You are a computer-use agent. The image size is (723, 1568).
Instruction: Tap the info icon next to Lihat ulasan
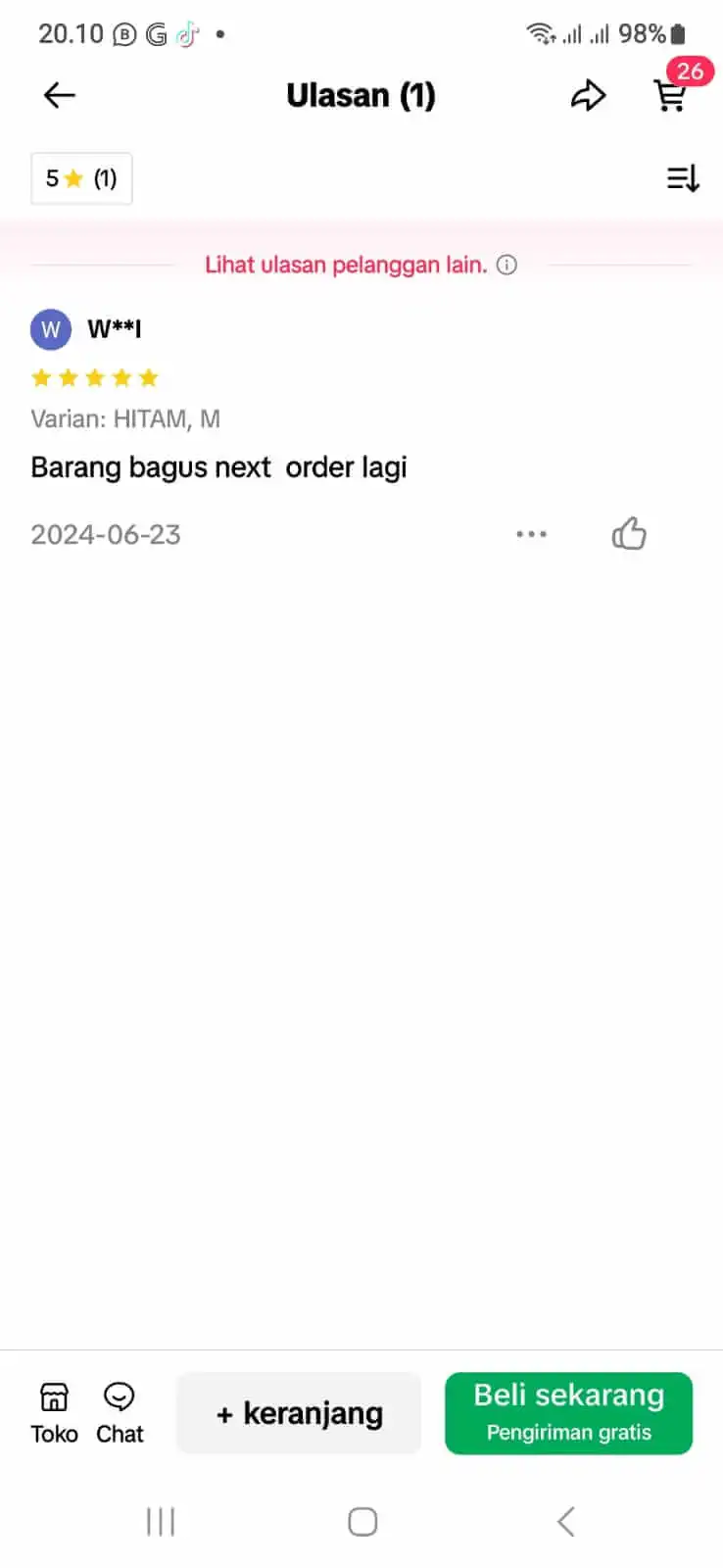(507, 265)
